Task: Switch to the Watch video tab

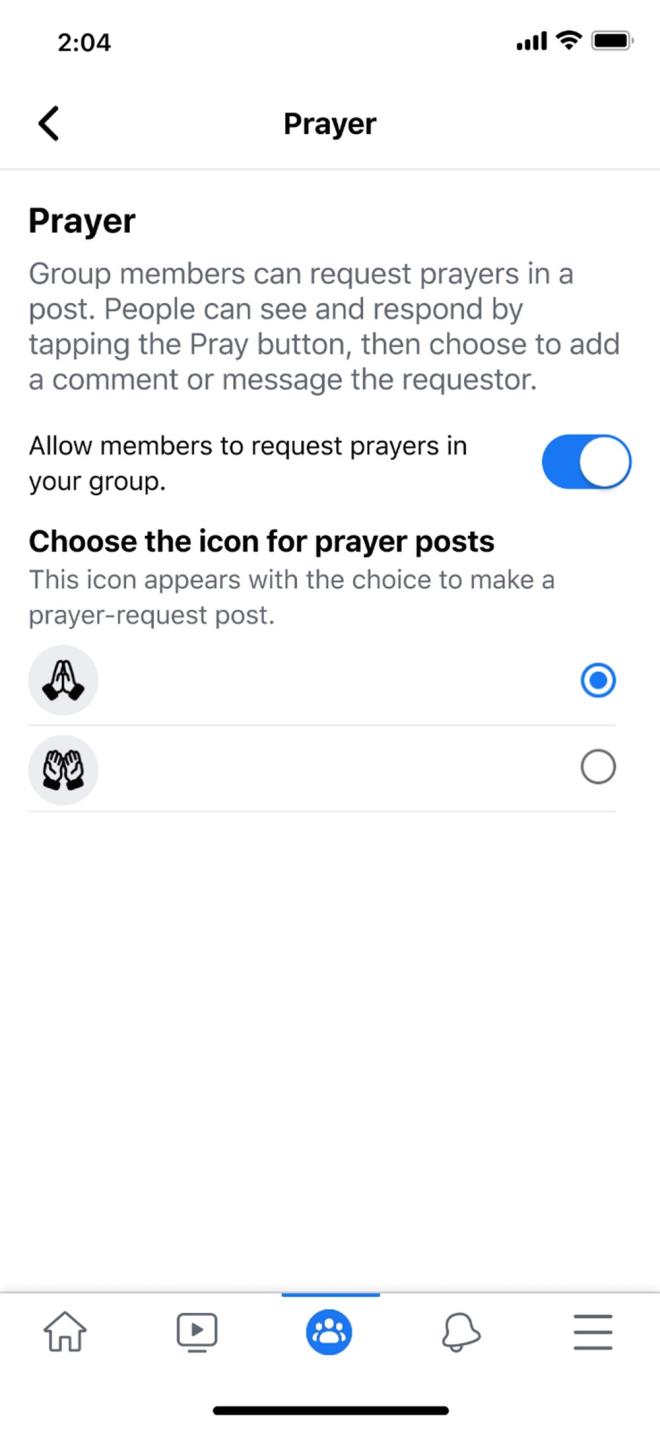Action: click(x=197, y=1332)
